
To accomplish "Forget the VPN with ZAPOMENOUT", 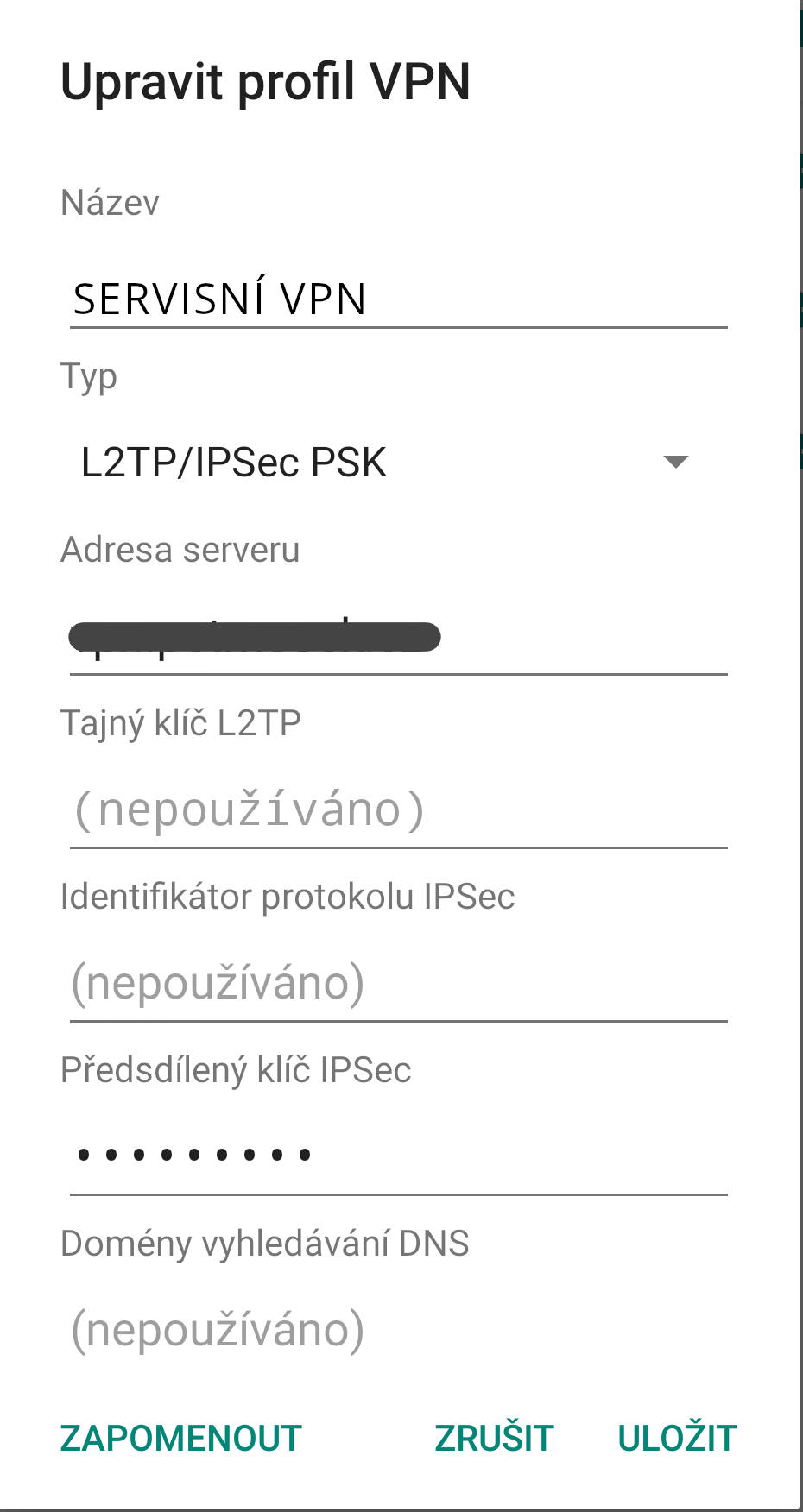I will click(x=181, y=1438).
